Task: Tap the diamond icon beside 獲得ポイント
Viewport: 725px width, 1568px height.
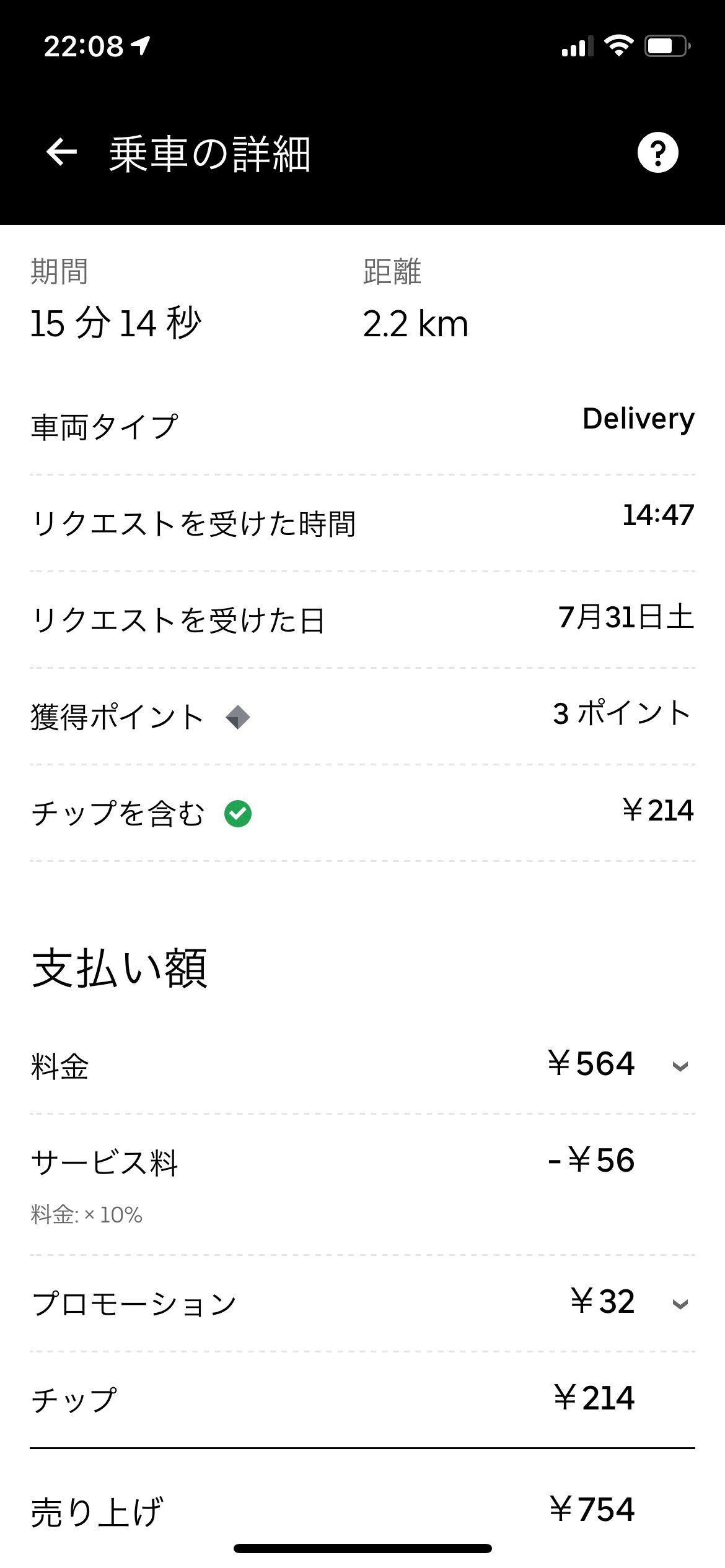Action: [x=238, y=718]
